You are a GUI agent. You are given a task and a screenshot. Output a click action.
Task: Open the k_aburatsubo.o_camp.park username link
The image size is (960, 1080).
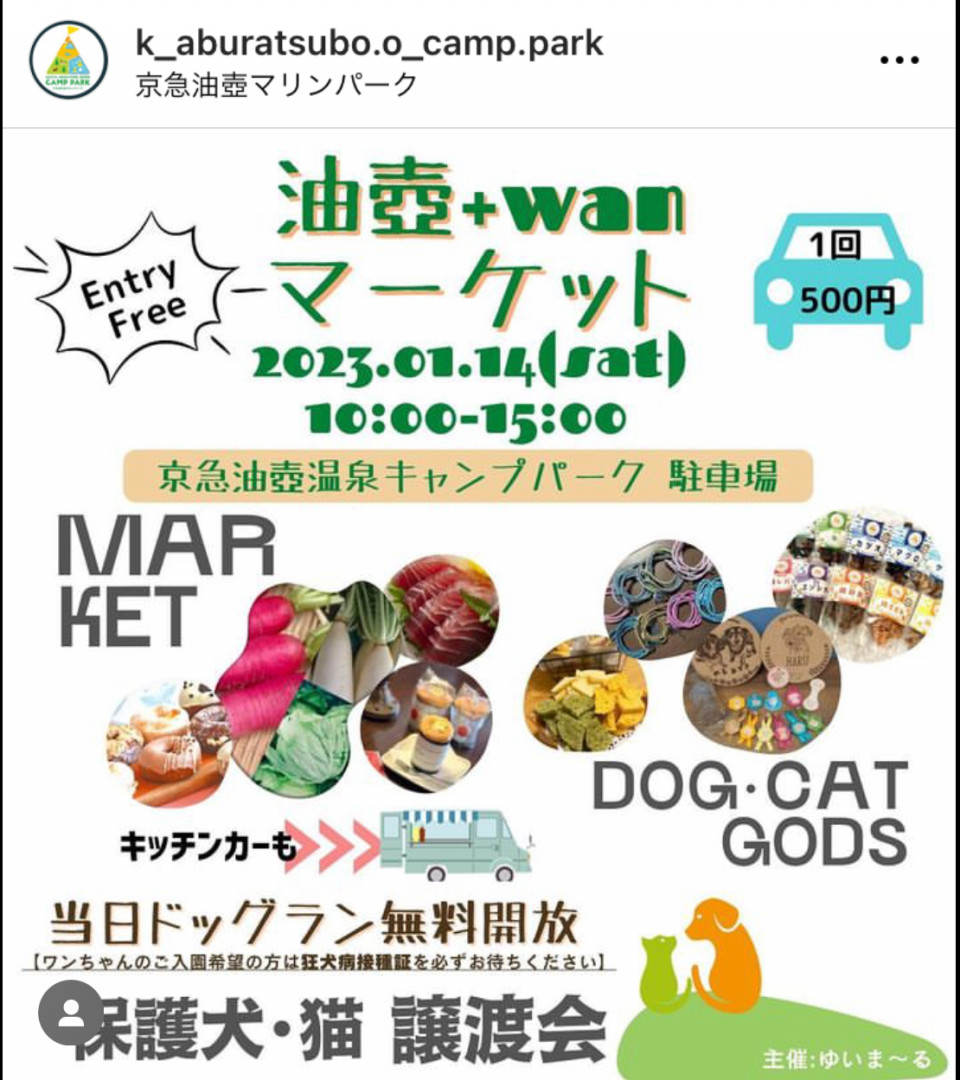pos(369,43)
